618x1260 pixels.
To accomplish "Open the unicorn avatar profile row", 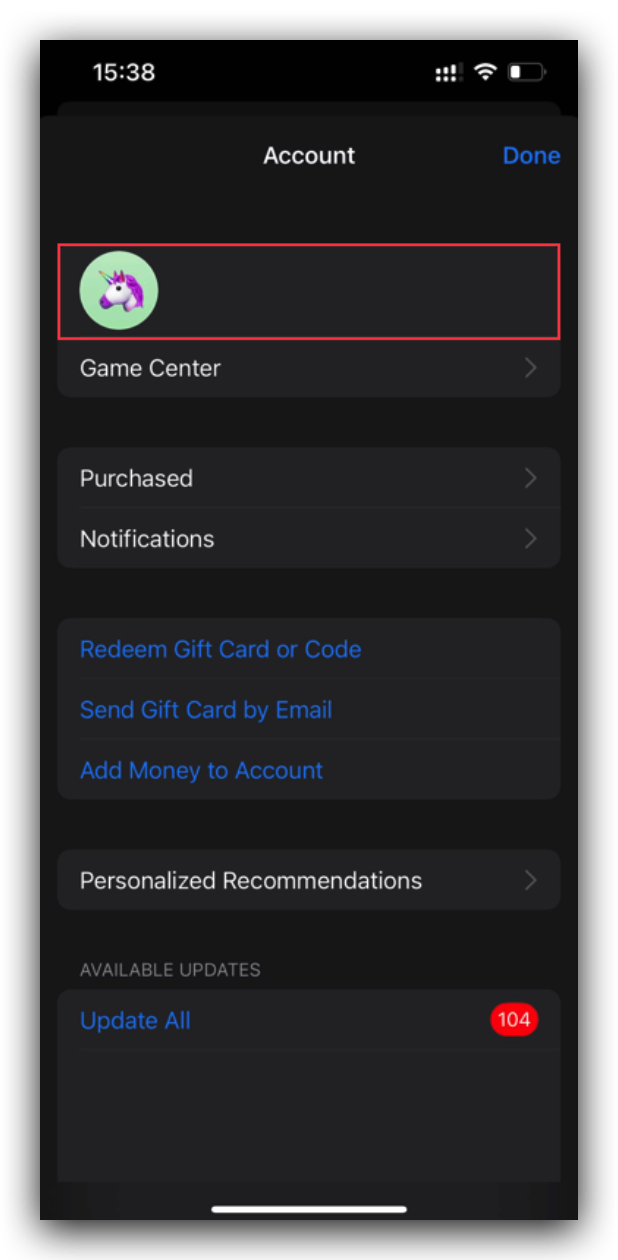I will (308, 291).
